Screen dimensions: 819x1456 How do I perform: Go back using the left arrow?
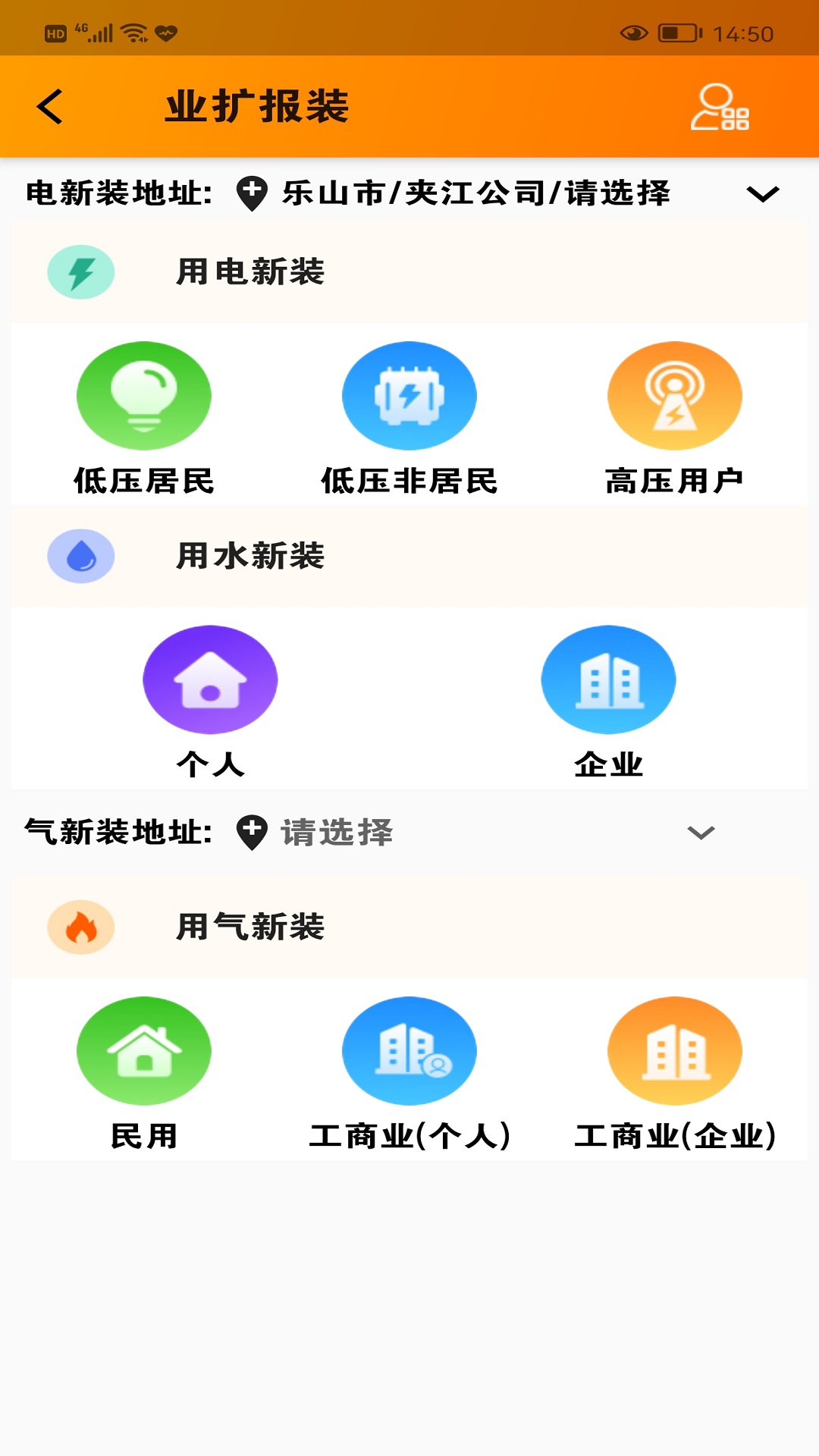[49, 106]
